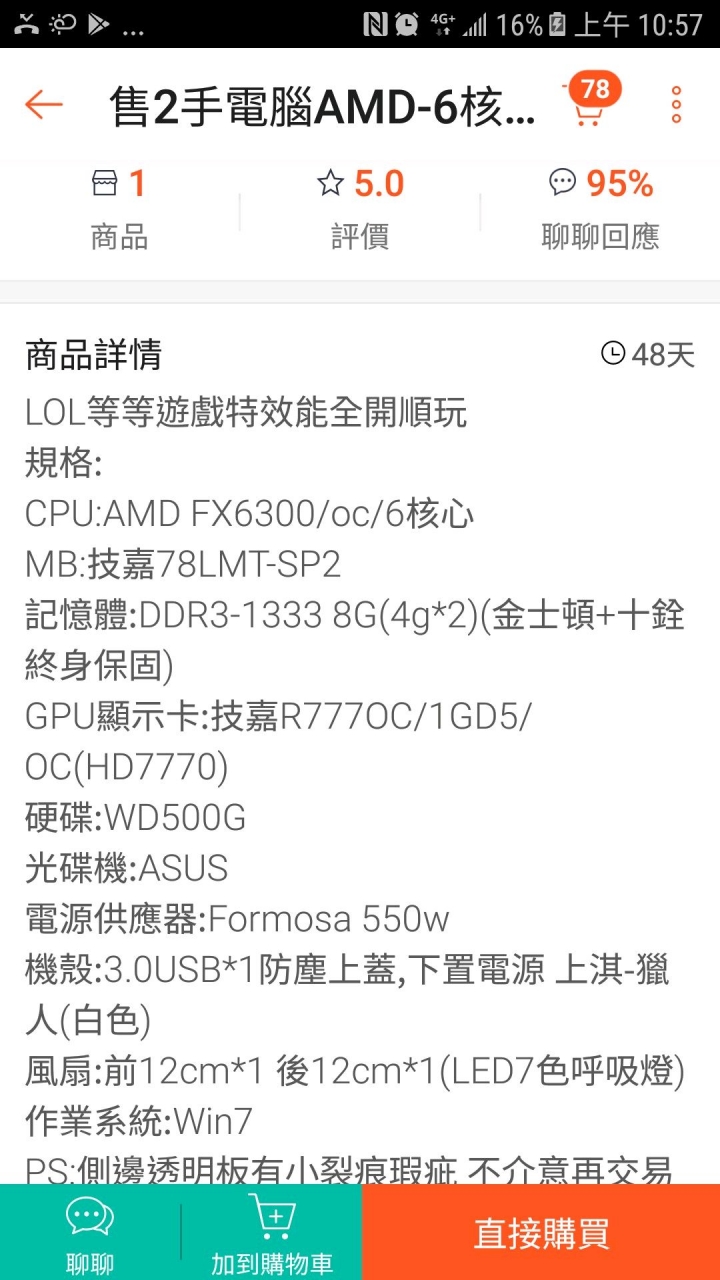The width and height of the screenshot is (720, 1280).
Task: View the seller's 商品 listing count
Action: click(119, 209)
